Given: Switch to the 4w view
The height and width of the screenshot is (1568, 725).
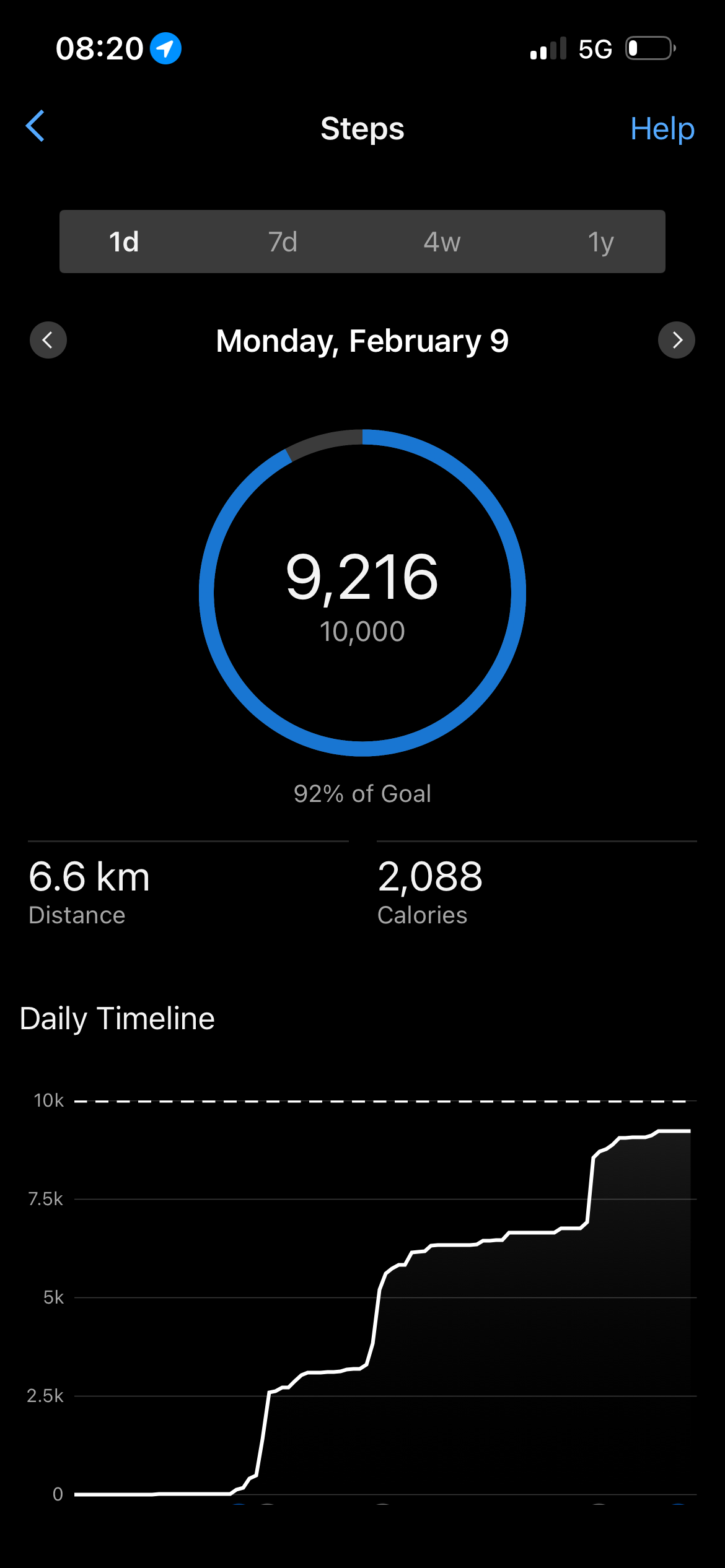Looking at the screenshot, I should [442, 242].
